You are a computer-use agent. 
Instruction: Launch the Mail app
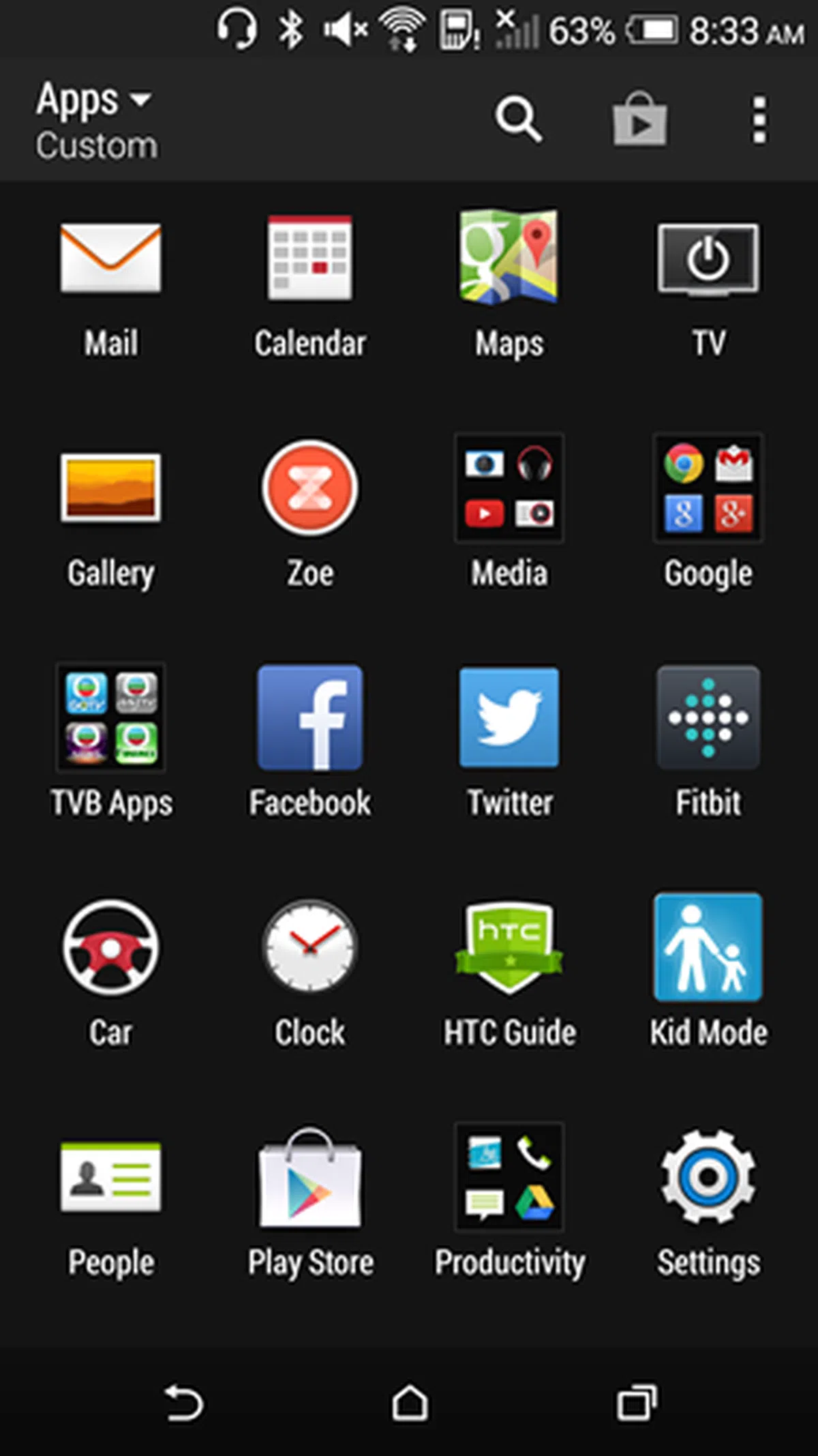111,259
